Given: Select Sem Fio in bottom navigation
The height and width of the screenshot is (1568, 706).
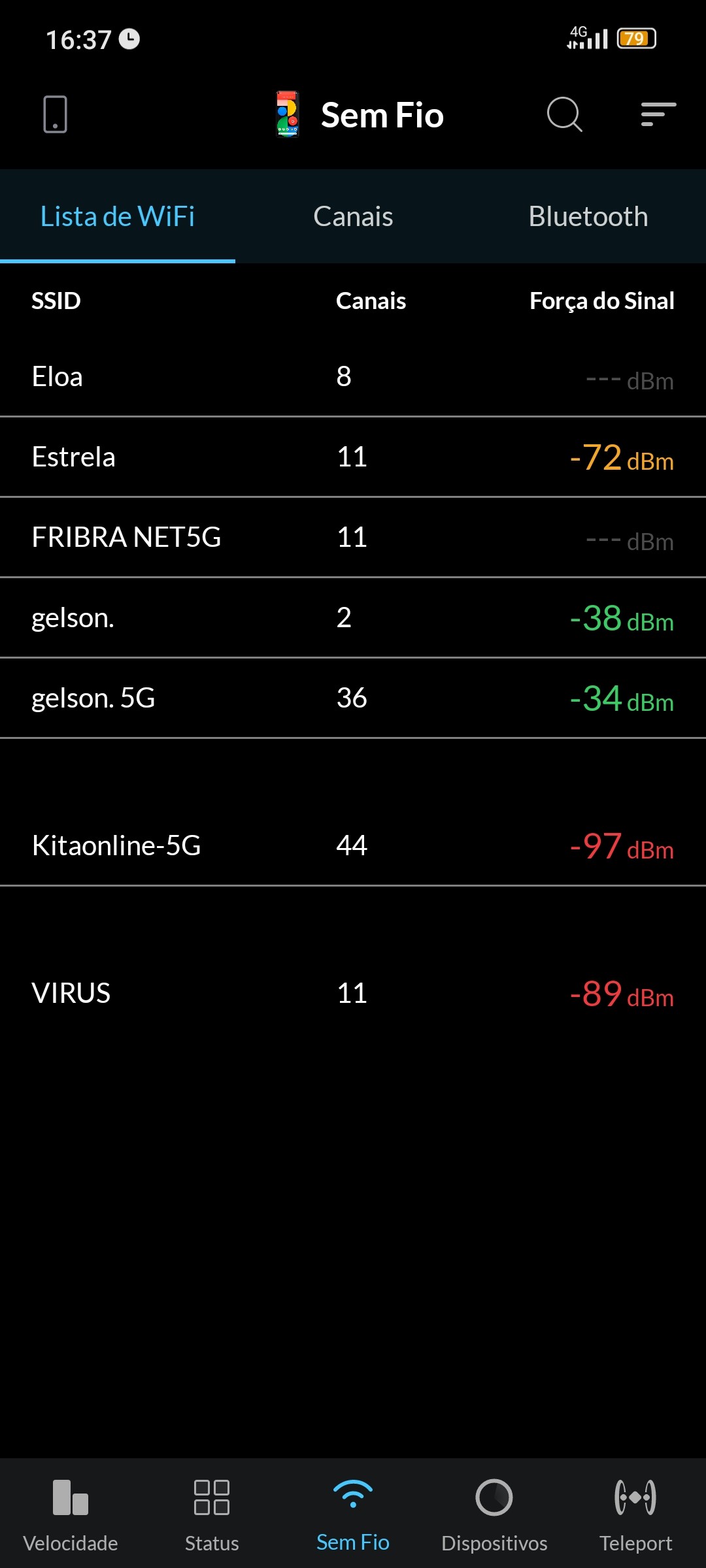Looking at the screenshot, I should [x=353, y=1513].
